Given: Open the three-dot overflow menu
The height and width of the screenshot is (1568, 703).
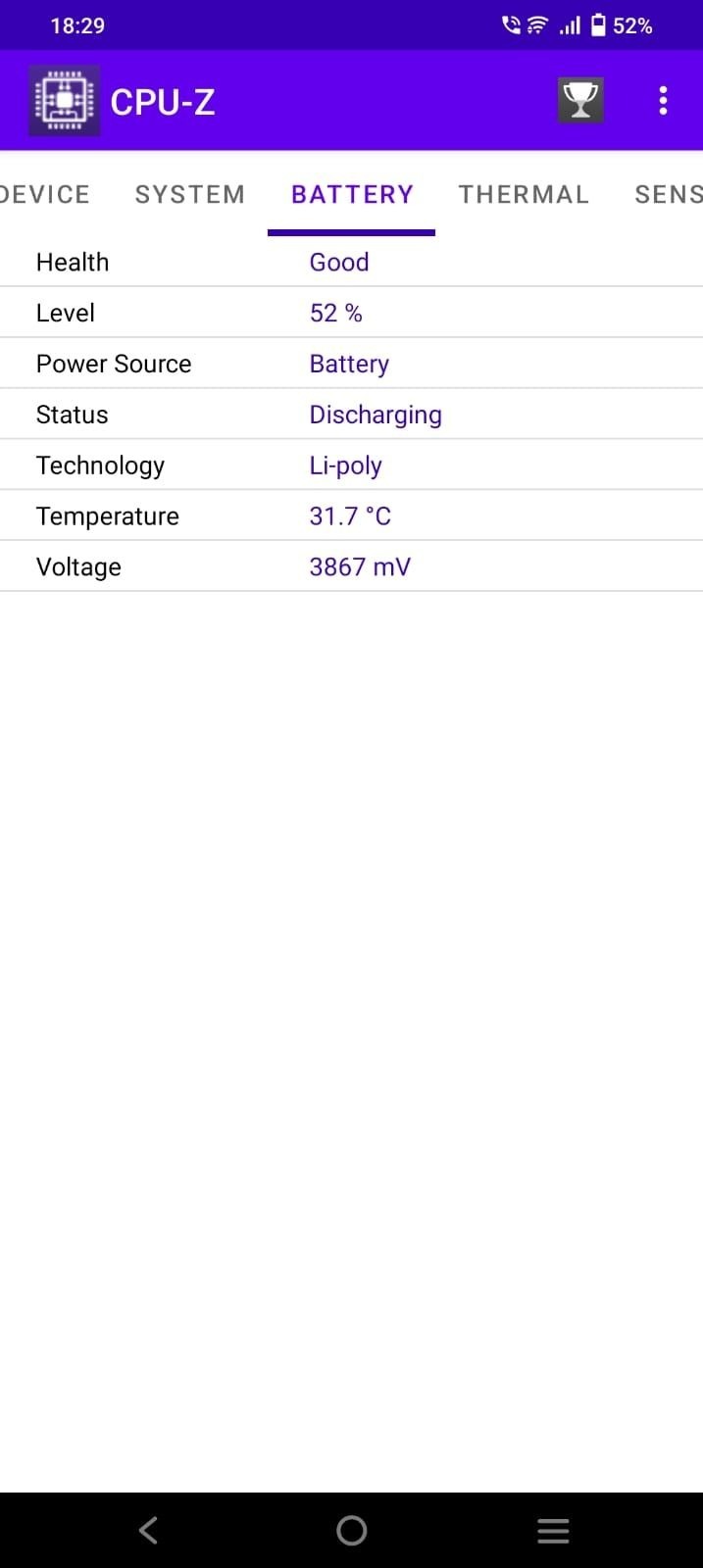Looking at the screenshot, I should pos(663,100).
